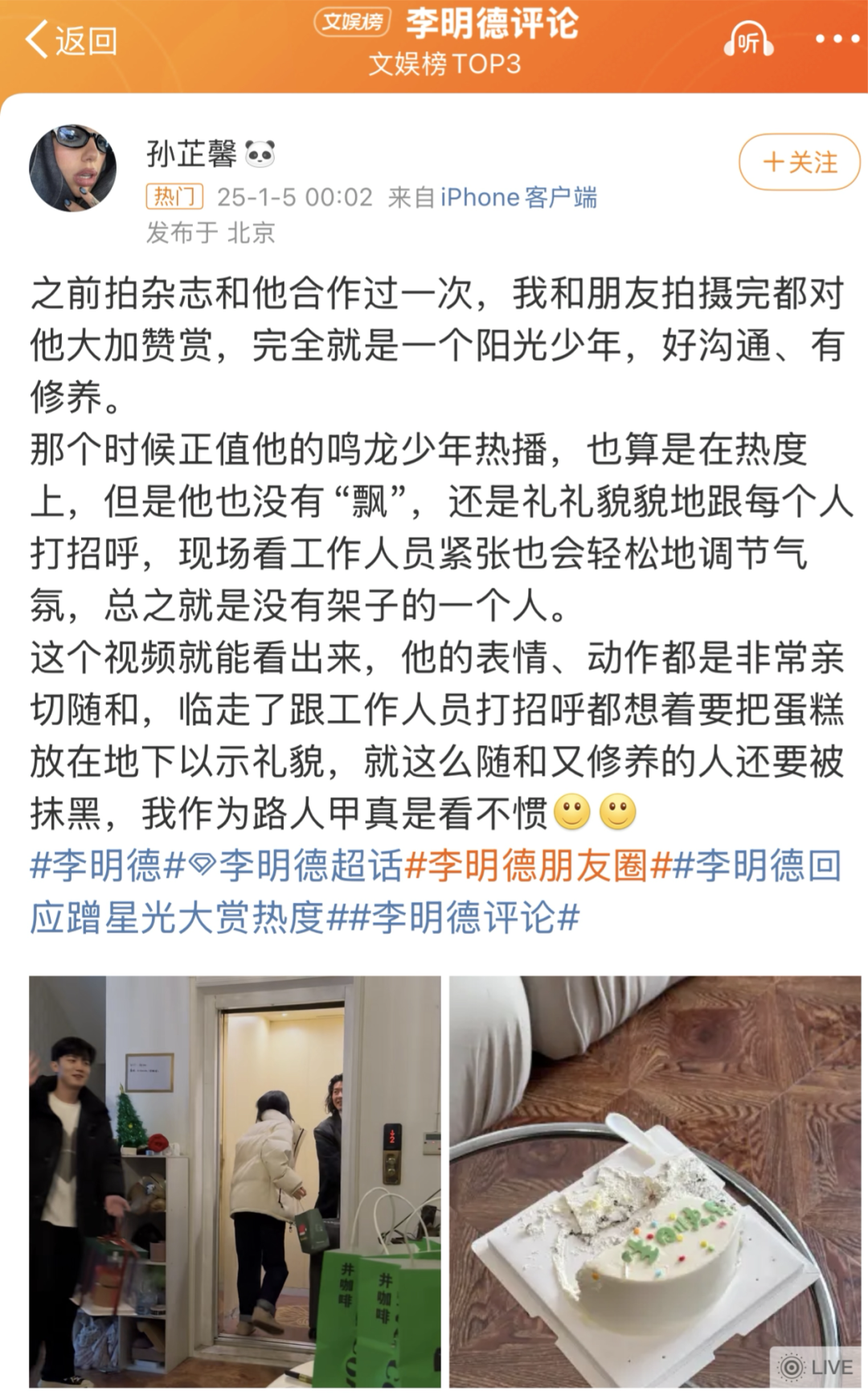Open the iPhone客户端 source link
Viewport: 868px width, 1400px height.
click(x=518, y=197)
